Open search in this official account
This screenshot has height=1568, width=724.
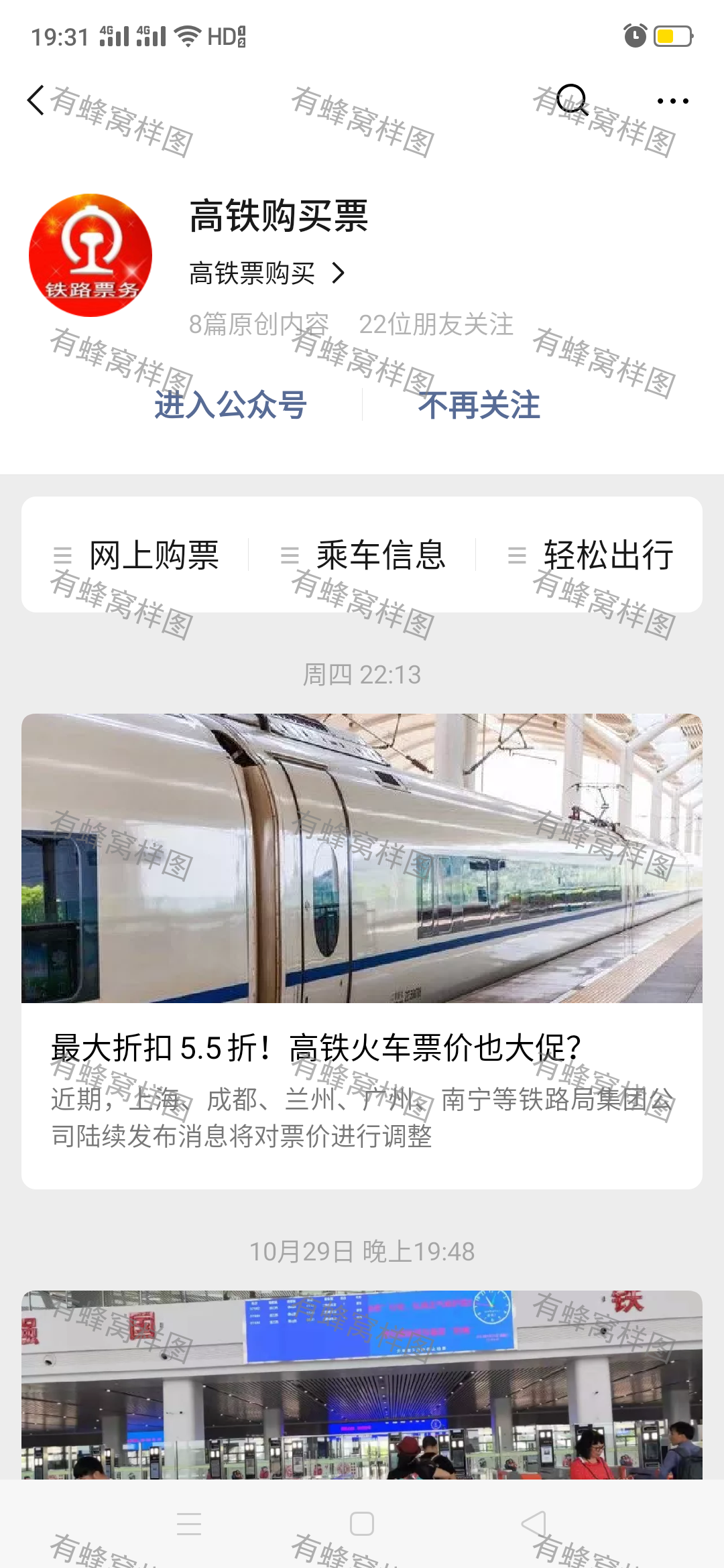pos(572,101)
